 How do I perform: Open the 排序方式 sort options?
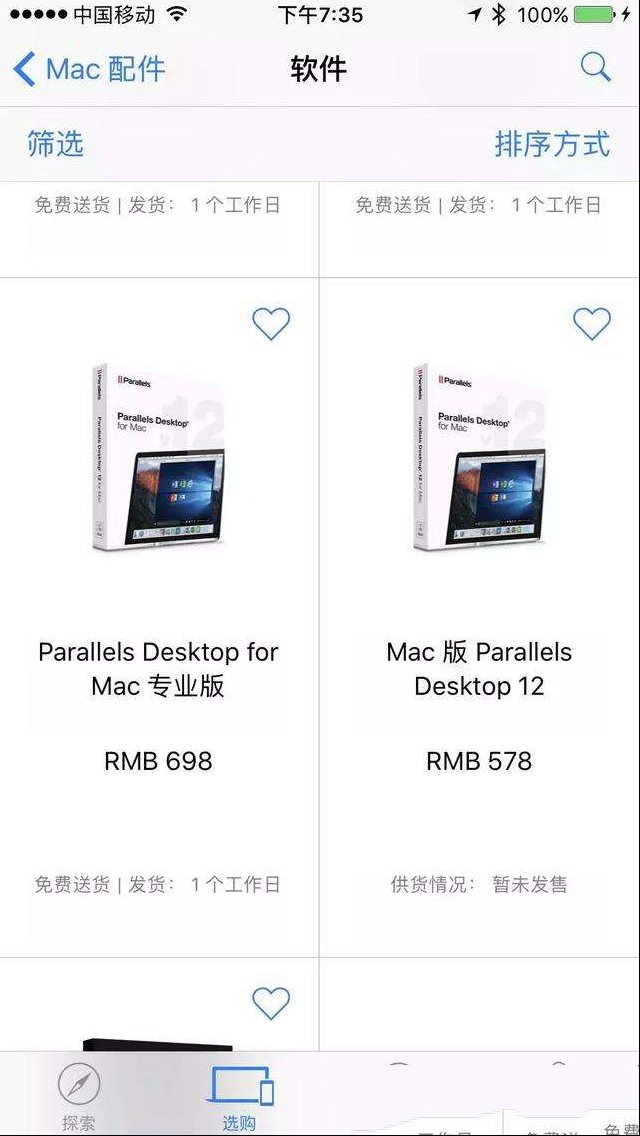552,144
